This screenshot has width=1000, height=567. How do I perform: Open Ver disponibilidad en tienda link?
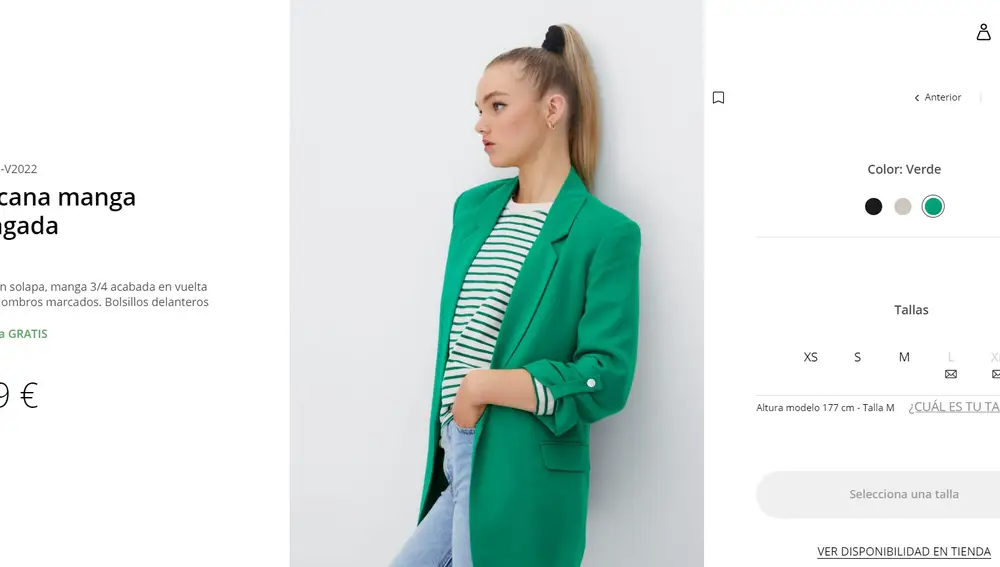click(903, 552)
